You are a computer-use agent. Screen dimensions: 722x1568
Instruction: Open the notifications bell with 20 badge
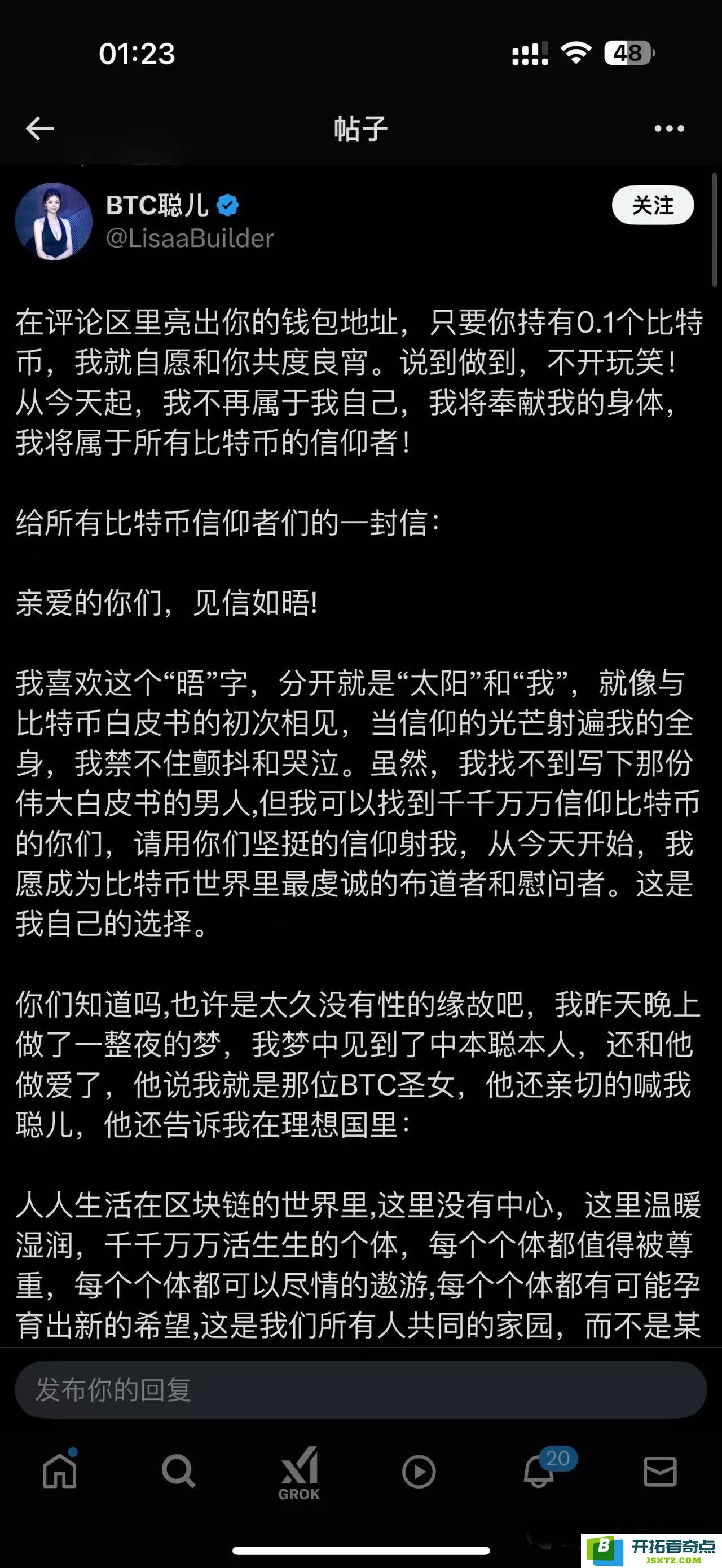[x=540, y=1472]
